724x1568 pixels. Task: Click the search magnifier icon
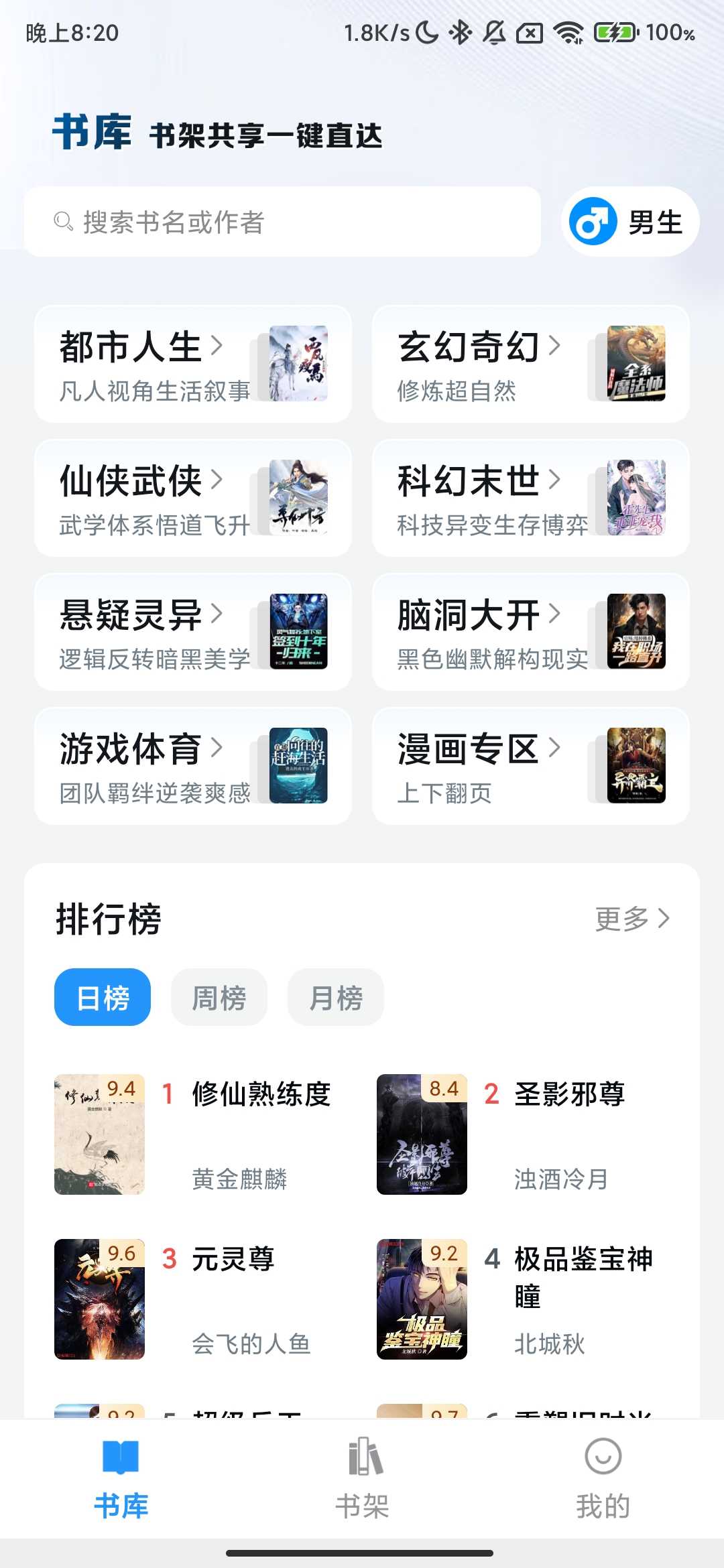61,221
